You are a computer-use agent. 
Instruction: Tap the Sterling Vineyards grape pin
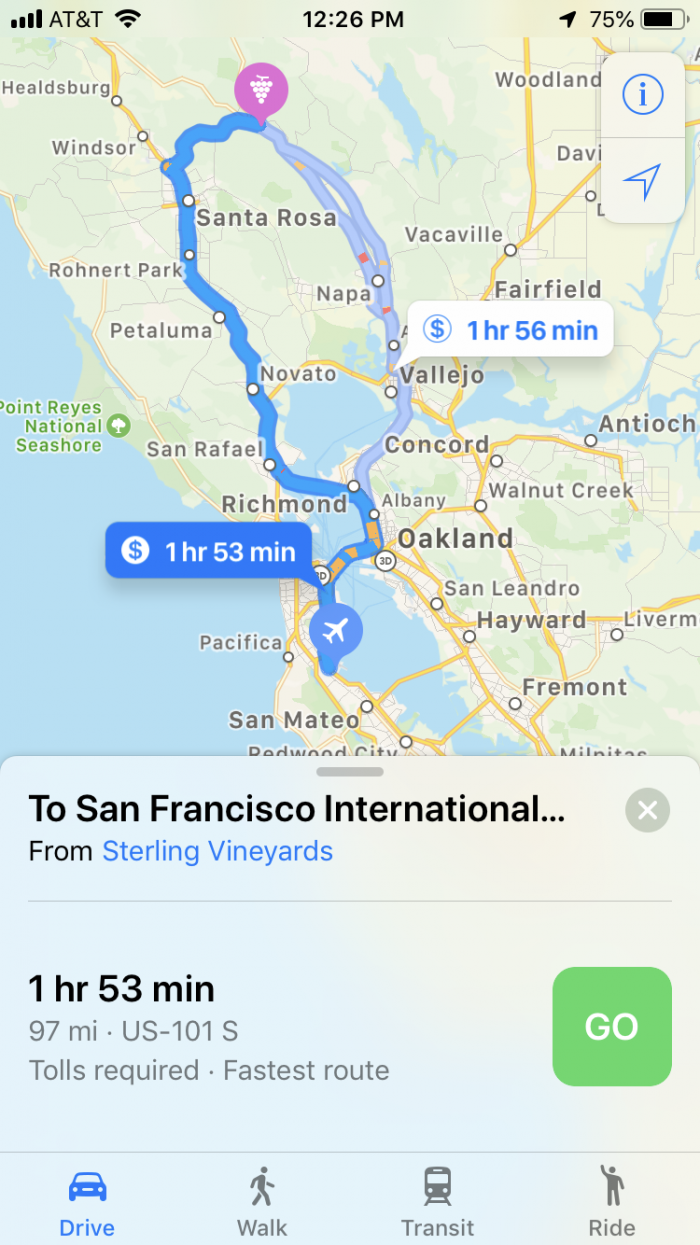(x=260, y=91)
